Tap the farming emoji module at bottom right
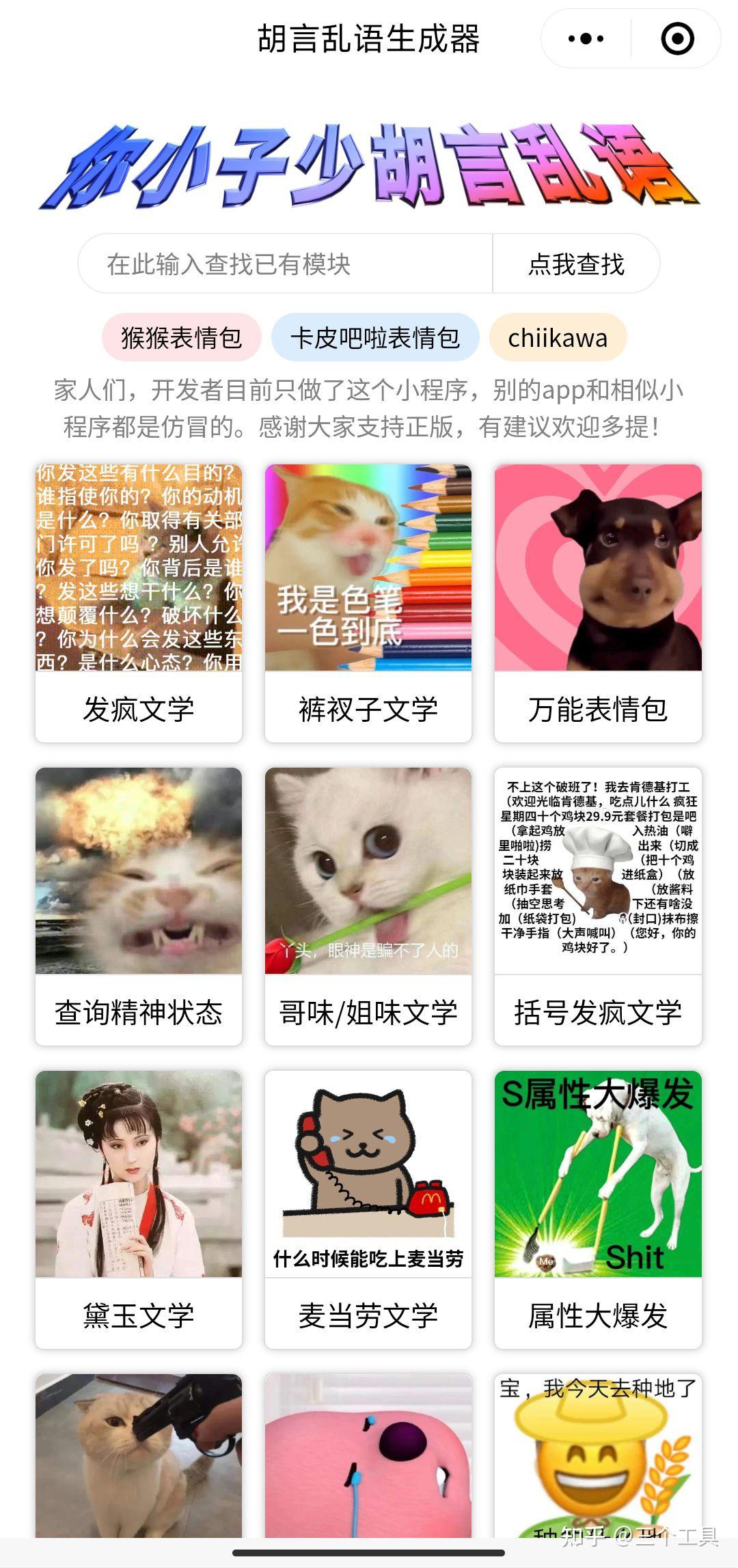The image size is (738, 1568). 598,1461
